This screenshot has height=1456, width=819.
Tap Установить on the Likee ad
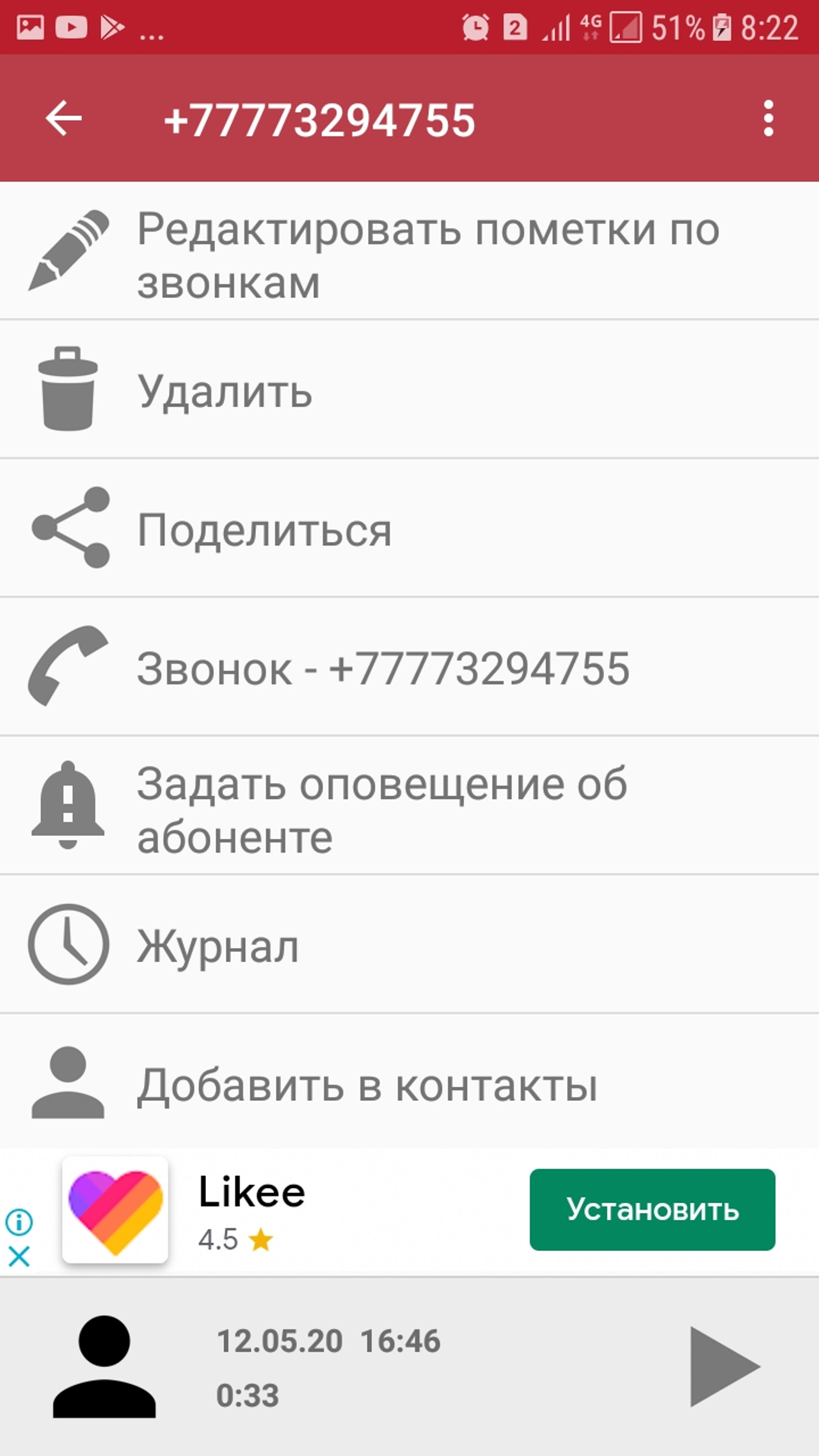(652, 1209)
